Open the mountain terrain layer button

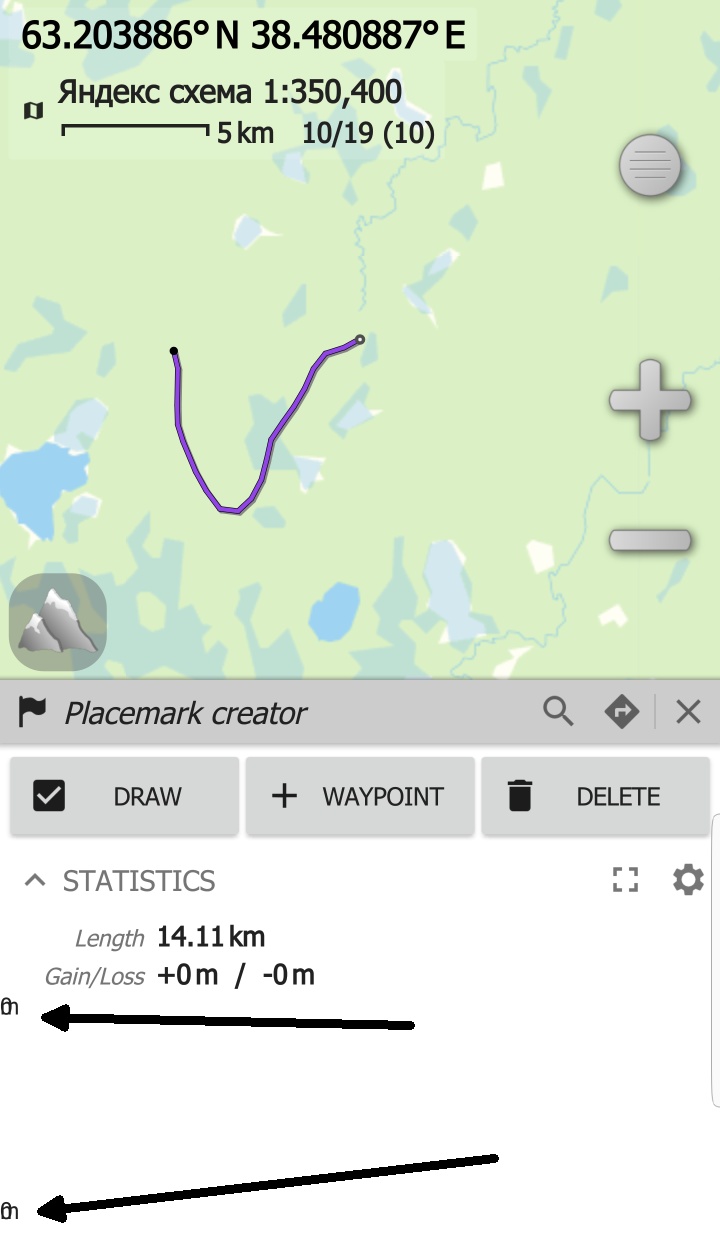point(58,621)
